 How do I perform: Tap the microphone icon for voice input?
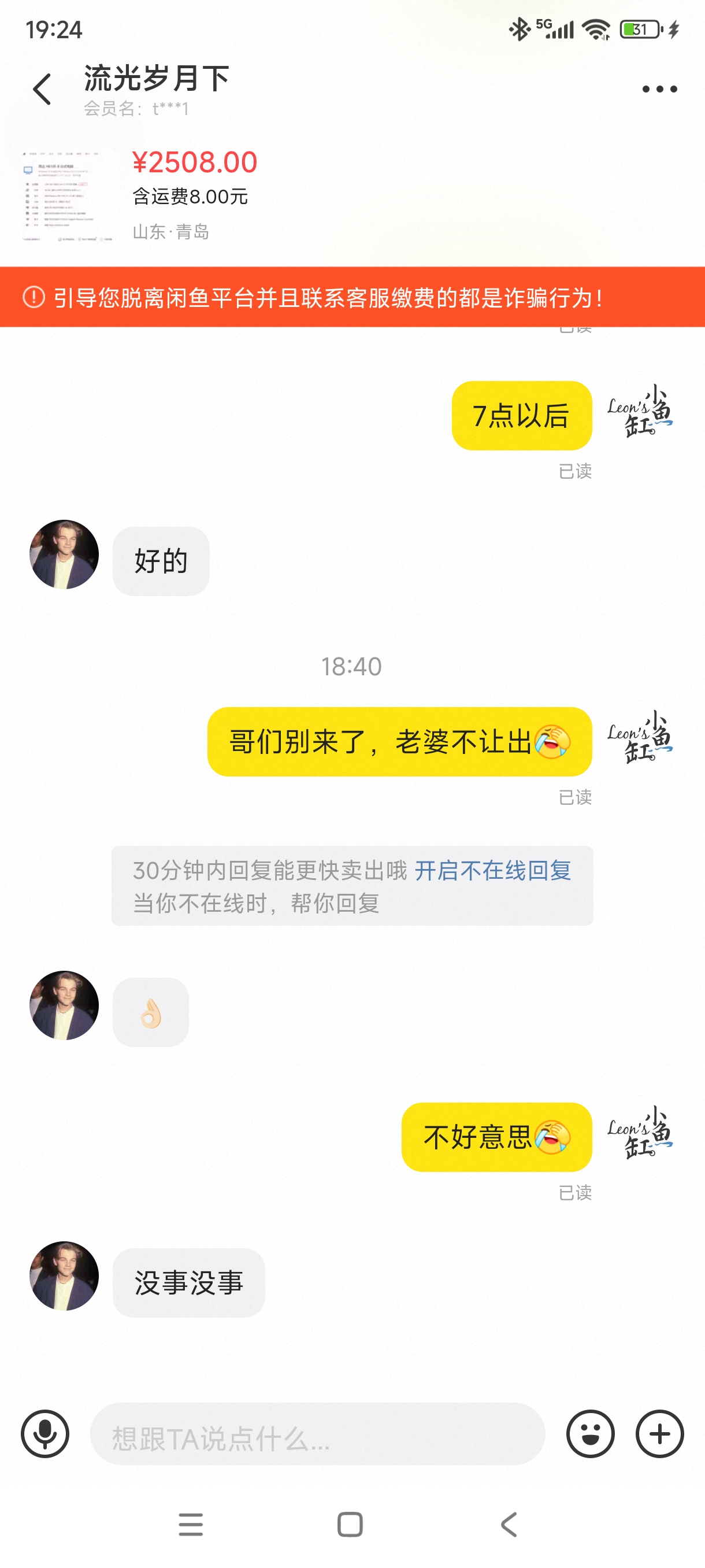(x=44, y=1433)
